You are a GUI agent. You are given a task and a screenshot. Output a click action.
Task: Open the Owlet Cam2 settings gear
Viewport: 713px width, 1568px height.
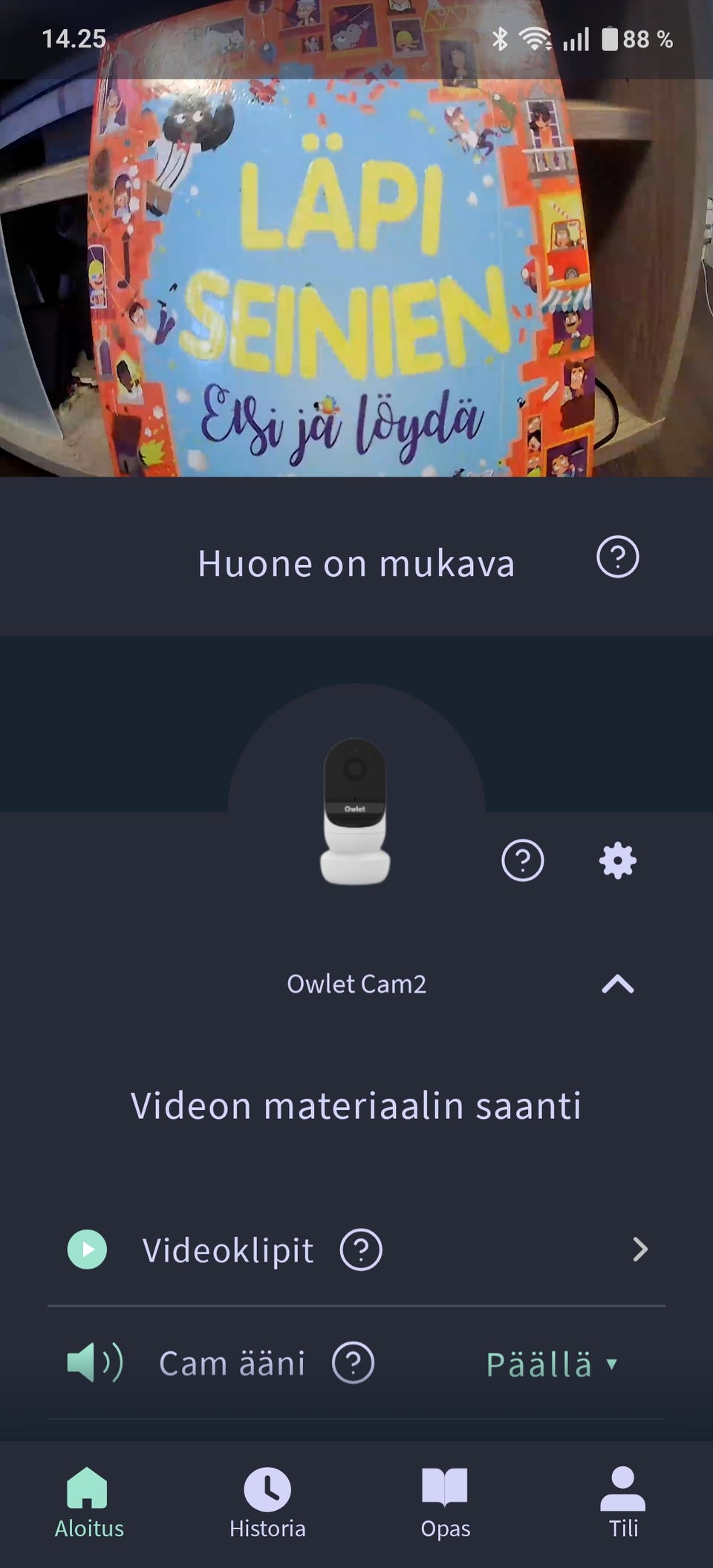(x=619, y=860)
